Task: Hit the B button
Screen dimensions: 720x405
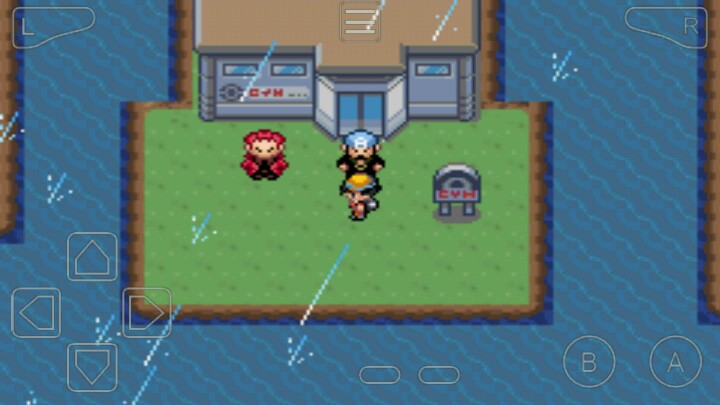Action: pos(589,361)
